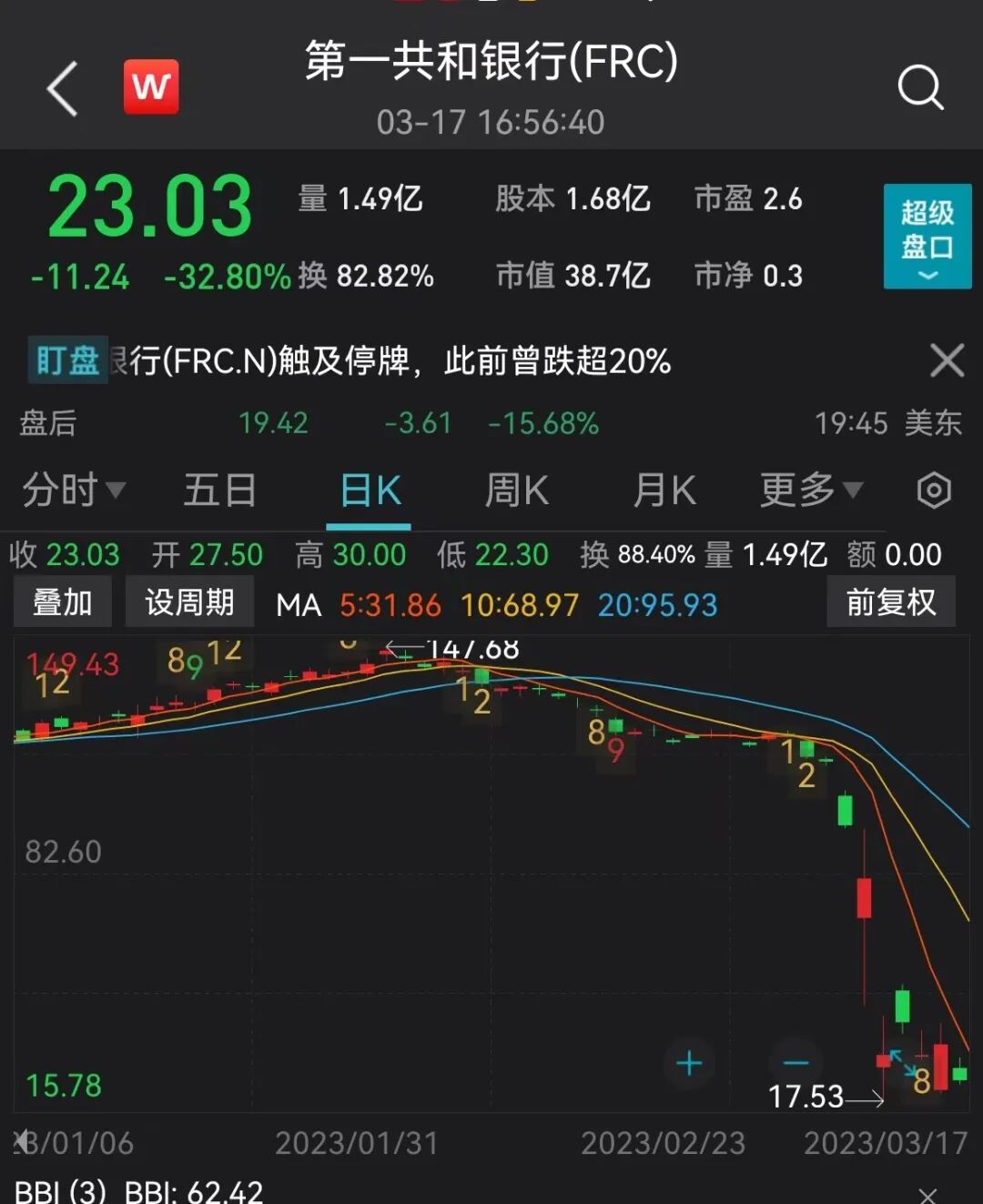Zoom in the chart with plus button
This screenshot has height=1204, width=983.
[x=689, y=1063]
